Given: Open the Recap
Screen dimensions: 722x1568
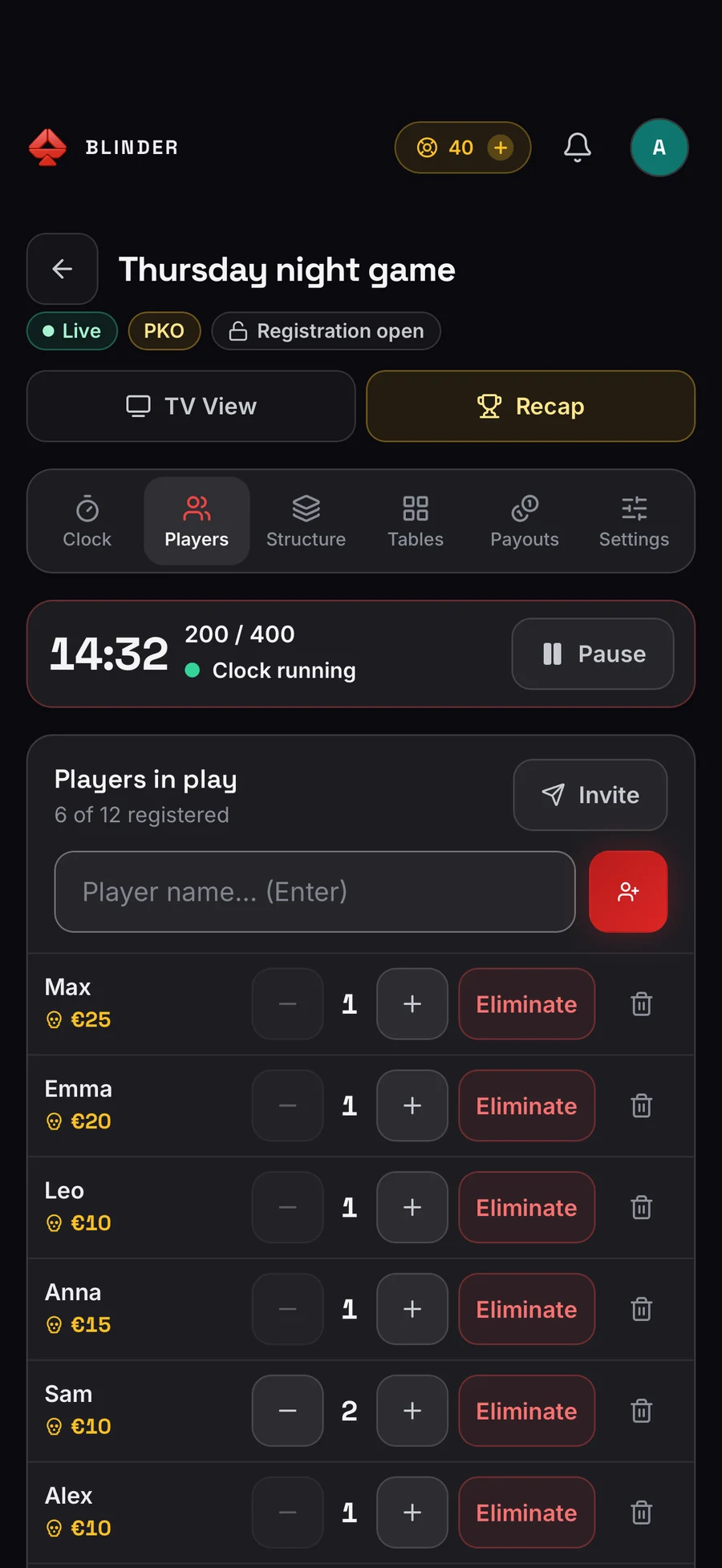Looking at the screenshot, I should click(530, 406).
